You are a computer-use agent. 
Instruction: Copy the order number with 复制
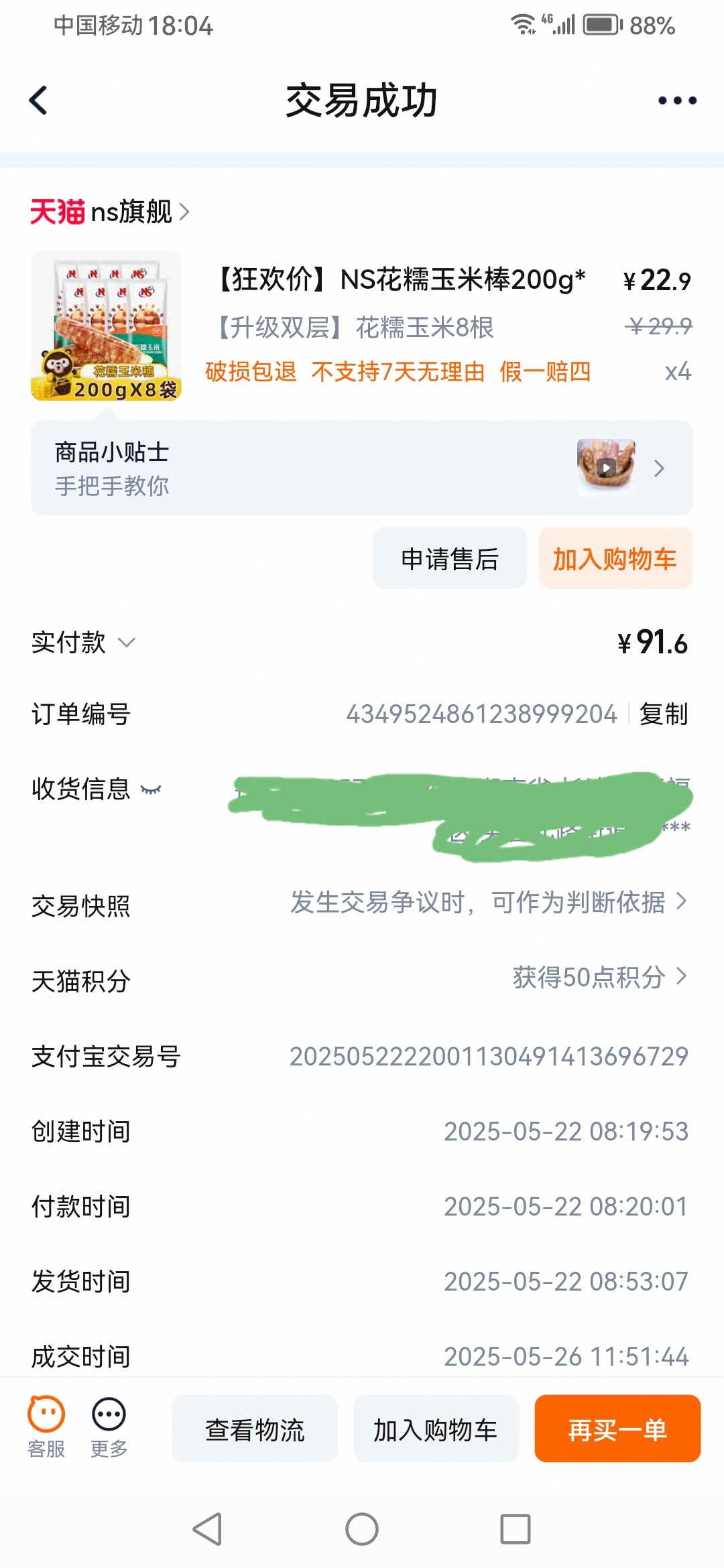tap(664, 714)
